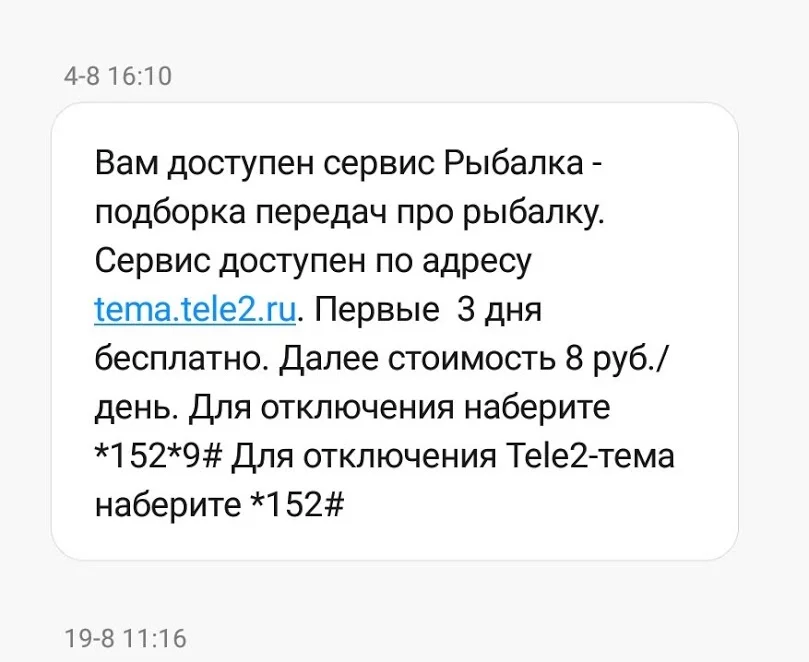
Task: Open the tema.tele2.ru link
Action: click(x=195, y=310)
